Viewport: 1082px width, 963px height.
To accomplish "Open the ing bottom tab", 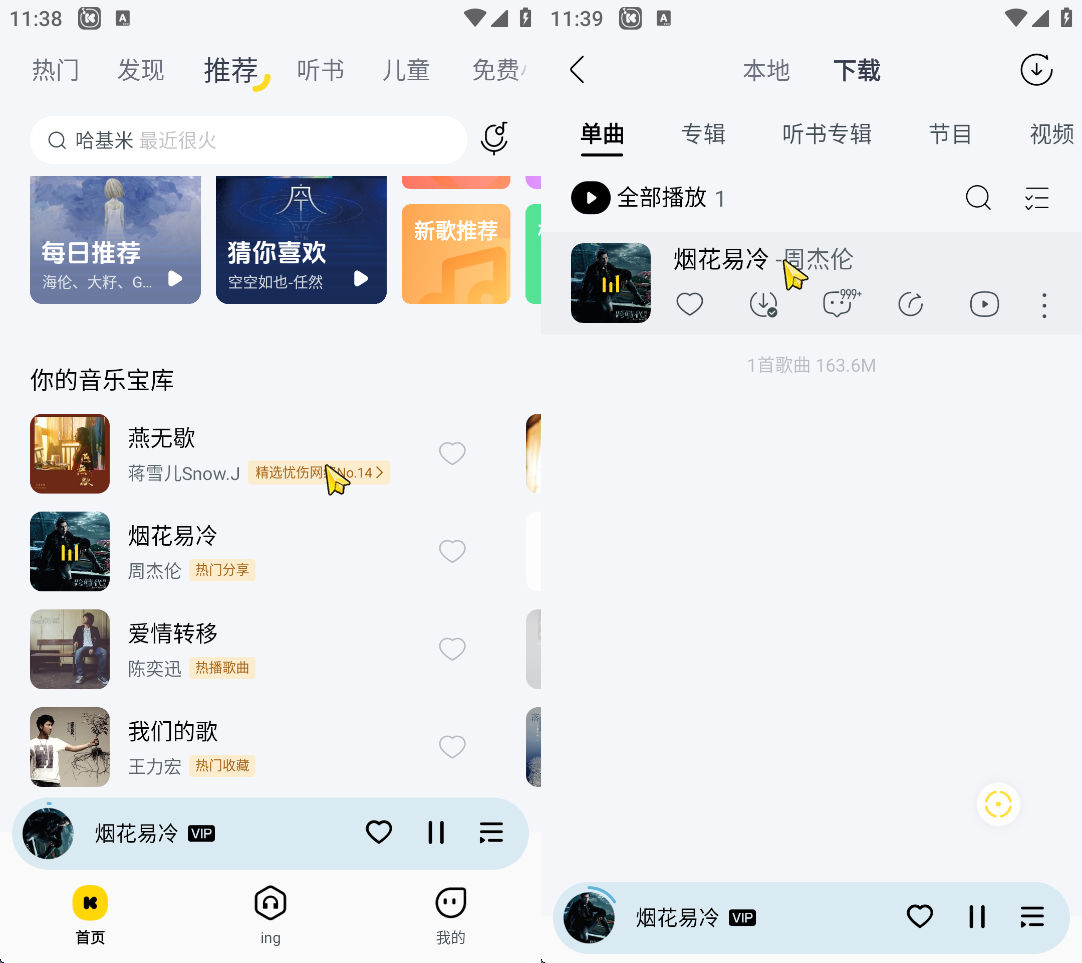I will tap(270, 915).
